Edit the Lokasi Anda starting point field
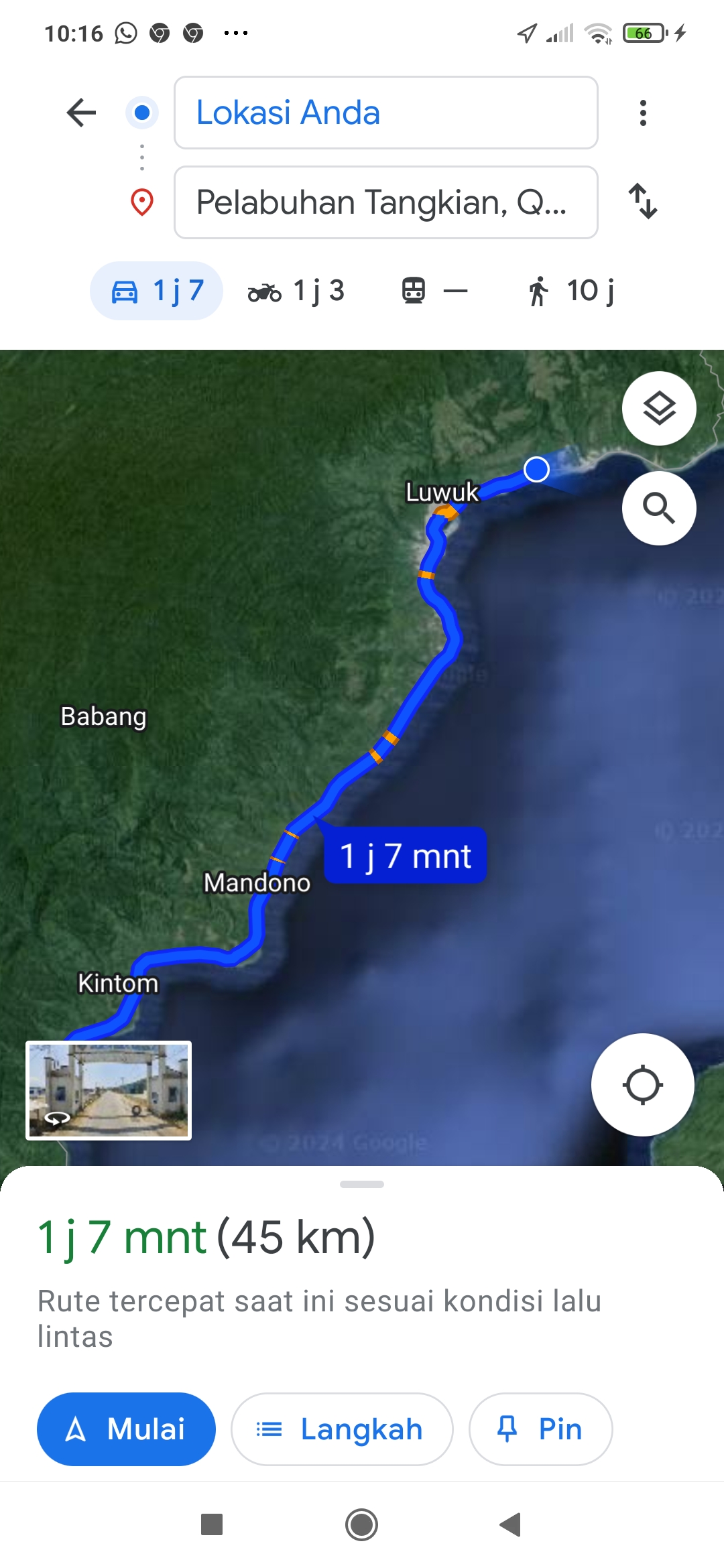Viewport: 724px width, 1568px height. click(386, 113)
